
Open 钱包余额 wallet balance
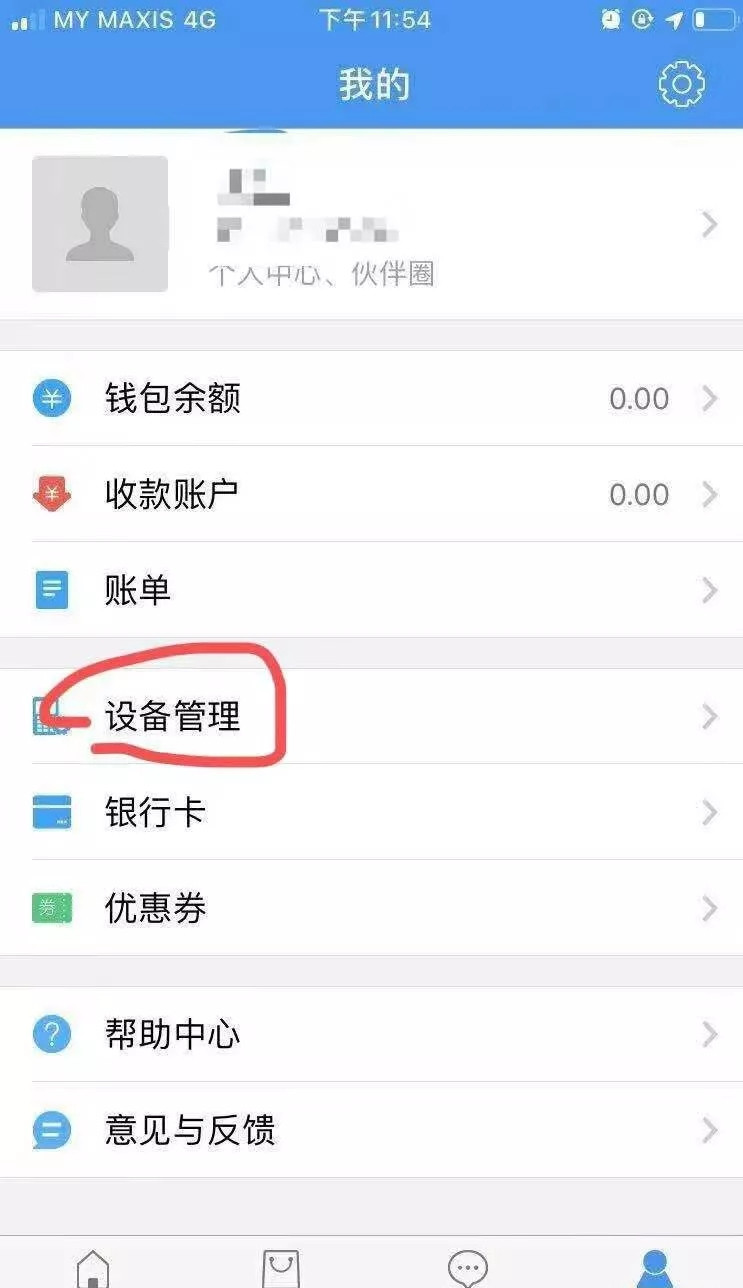point(371,399)
